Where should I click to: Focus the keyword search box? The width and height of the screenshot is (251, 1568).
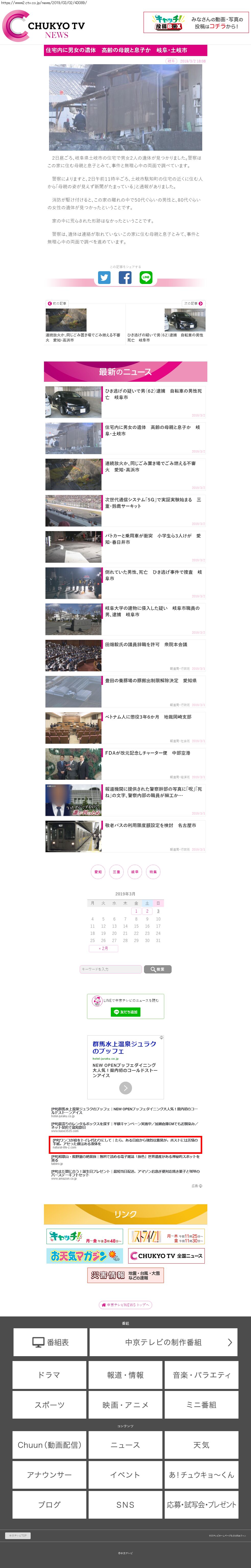pos(111,969)
